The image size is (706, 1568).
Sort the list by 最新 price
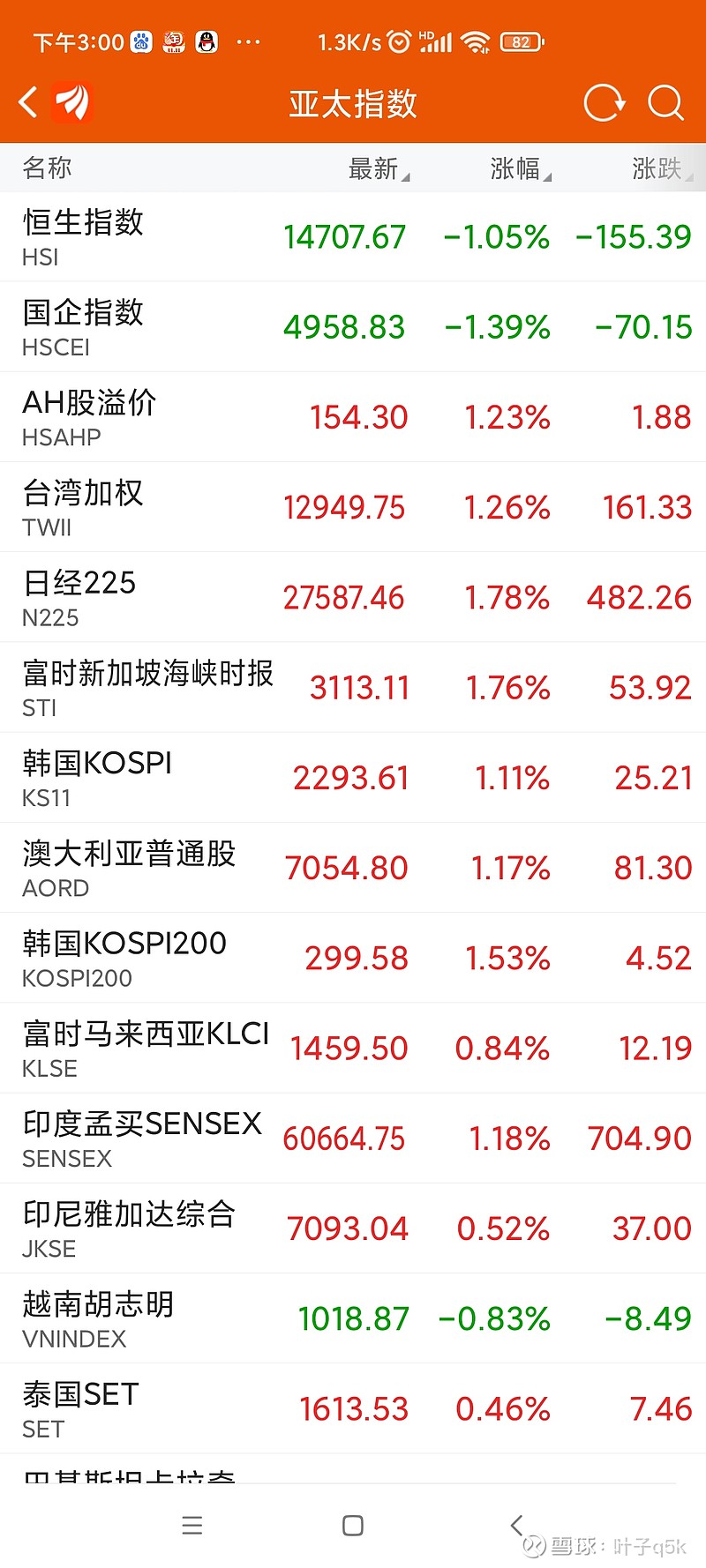[x=379, y=168]
